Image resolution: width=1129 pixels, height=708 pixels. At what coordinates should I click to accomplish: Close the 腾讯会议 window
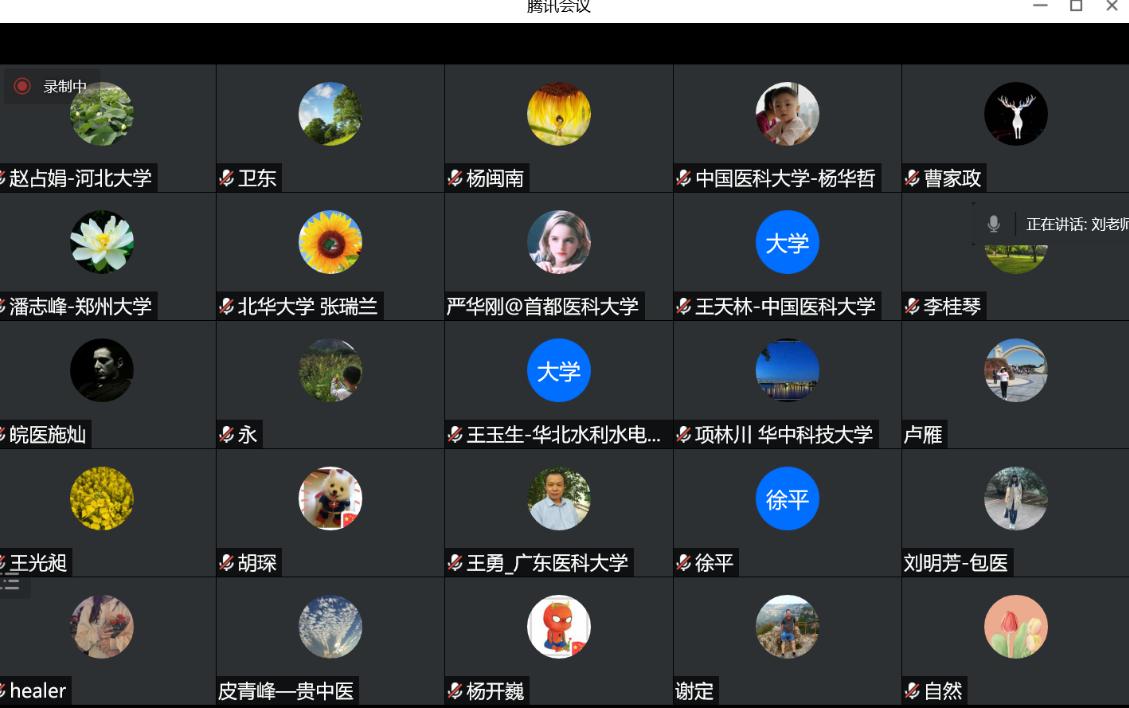tap(1111, 7)
